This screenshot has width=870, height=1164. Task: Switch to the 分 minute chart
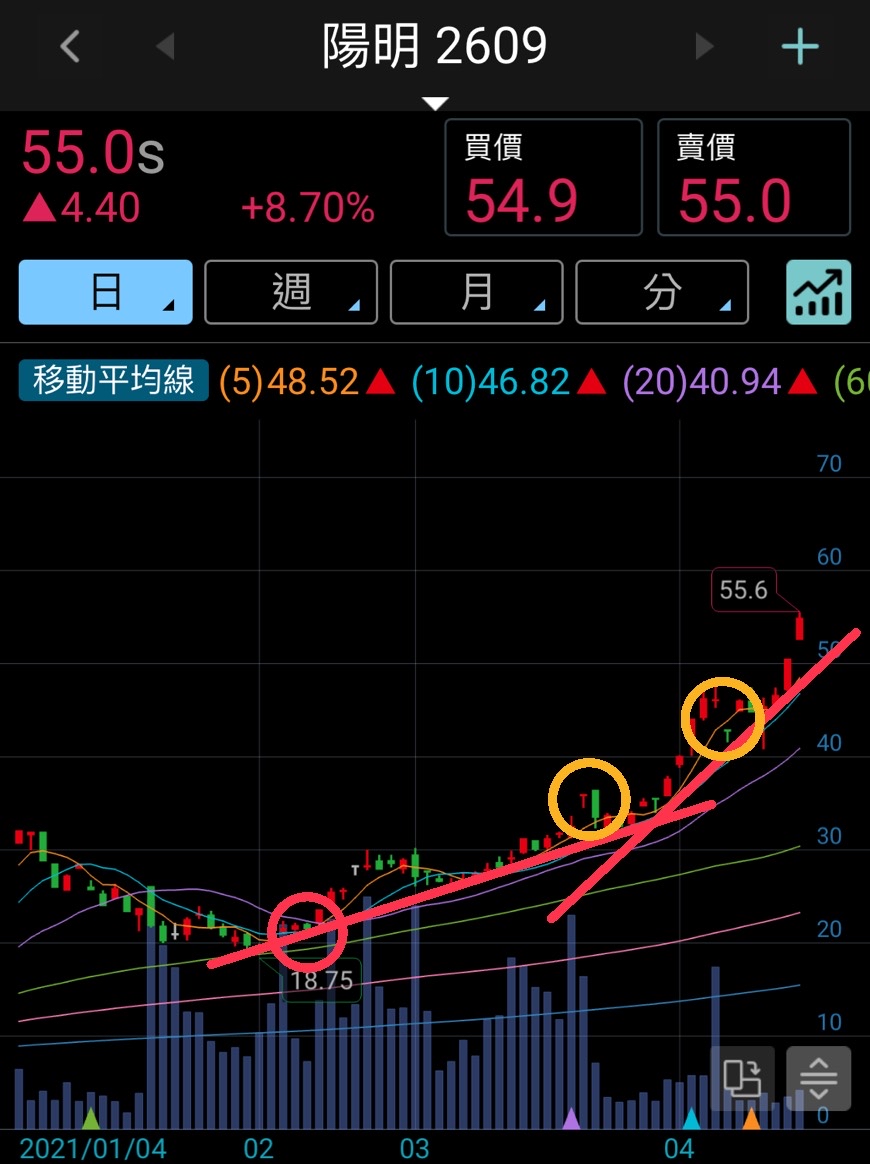point(662,292)
